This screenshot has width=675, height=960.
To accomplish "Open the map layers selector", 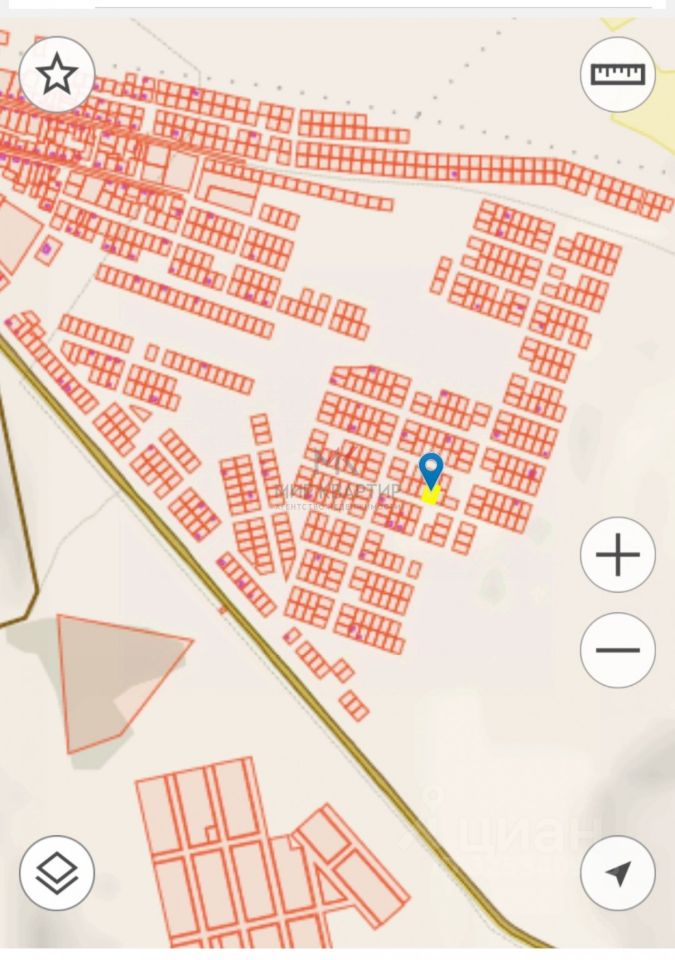I will (57, 873).
